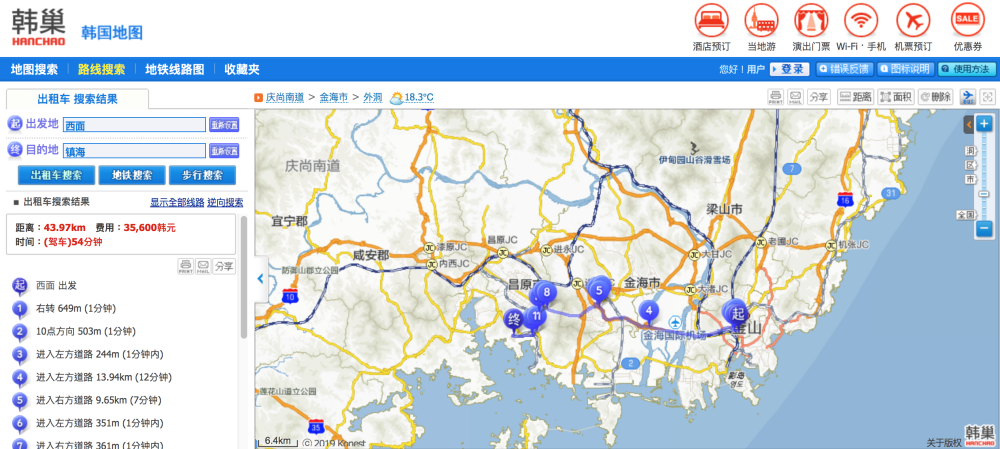Switch to the 地图搜索 tab

pyautogui.click(x=35, y=69)
